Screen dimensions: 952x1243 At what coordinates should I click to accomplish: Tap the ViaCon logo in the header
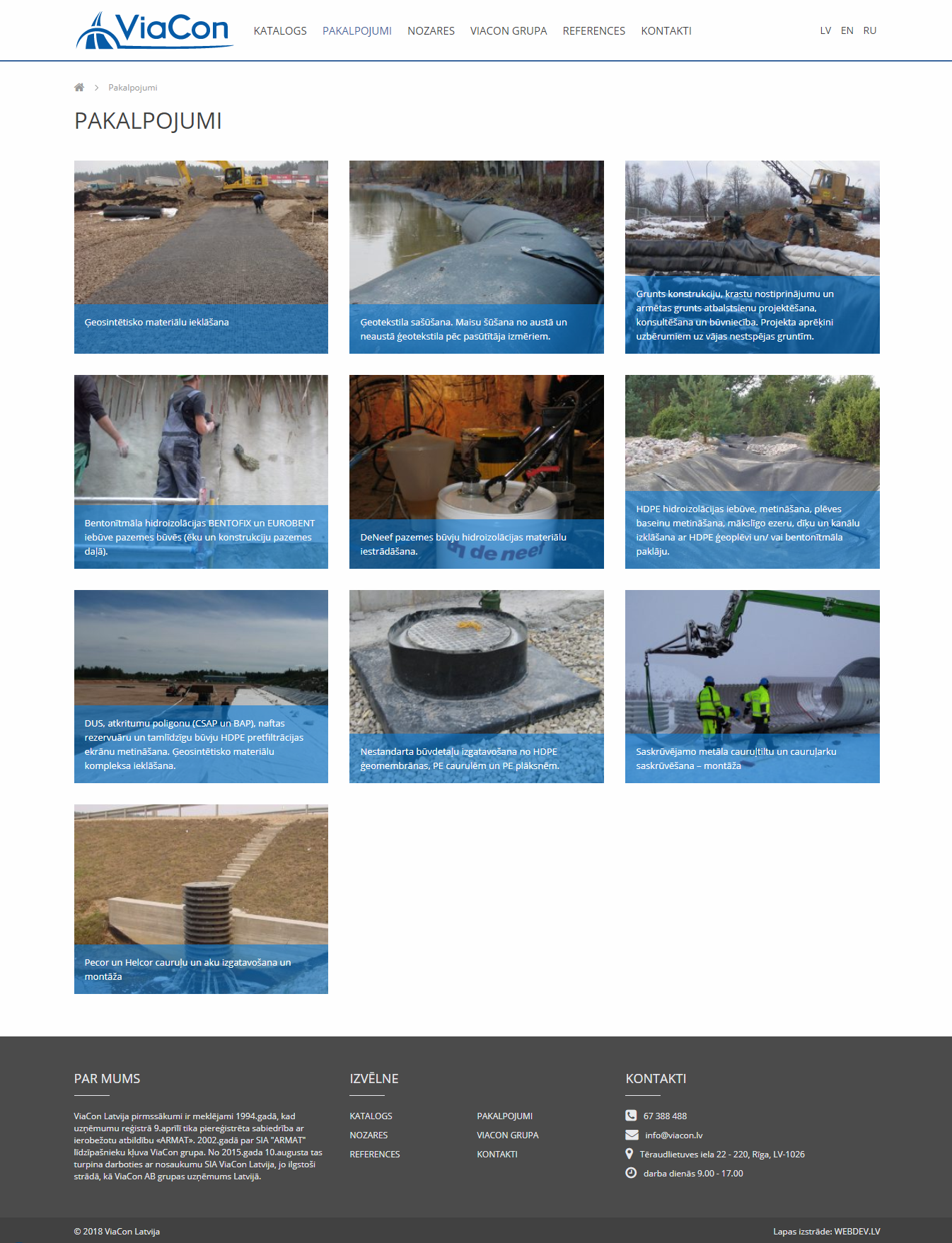[154, 31]
